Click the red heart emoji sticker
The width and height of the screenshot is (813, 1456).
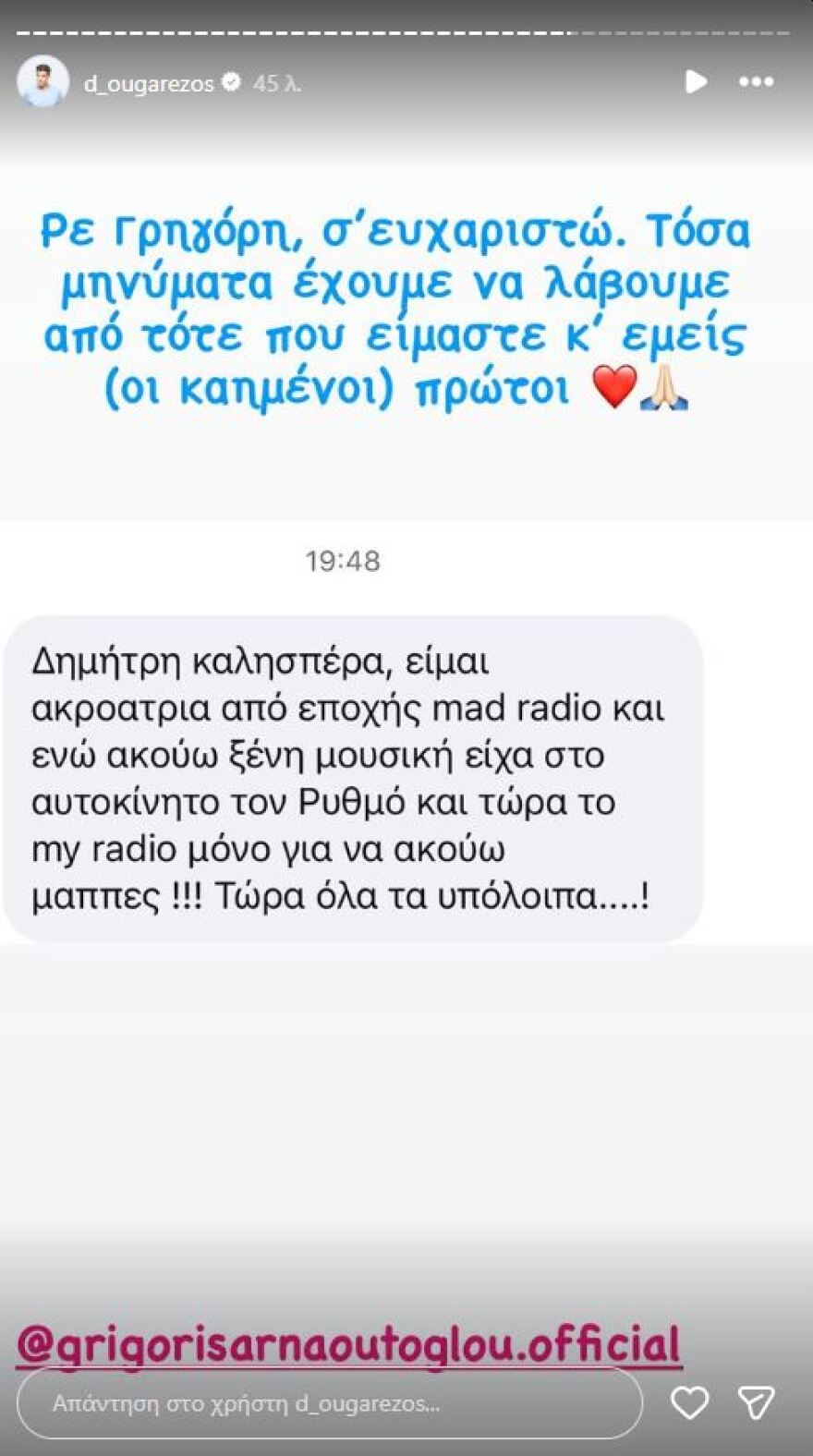click(x=615, y=388)
